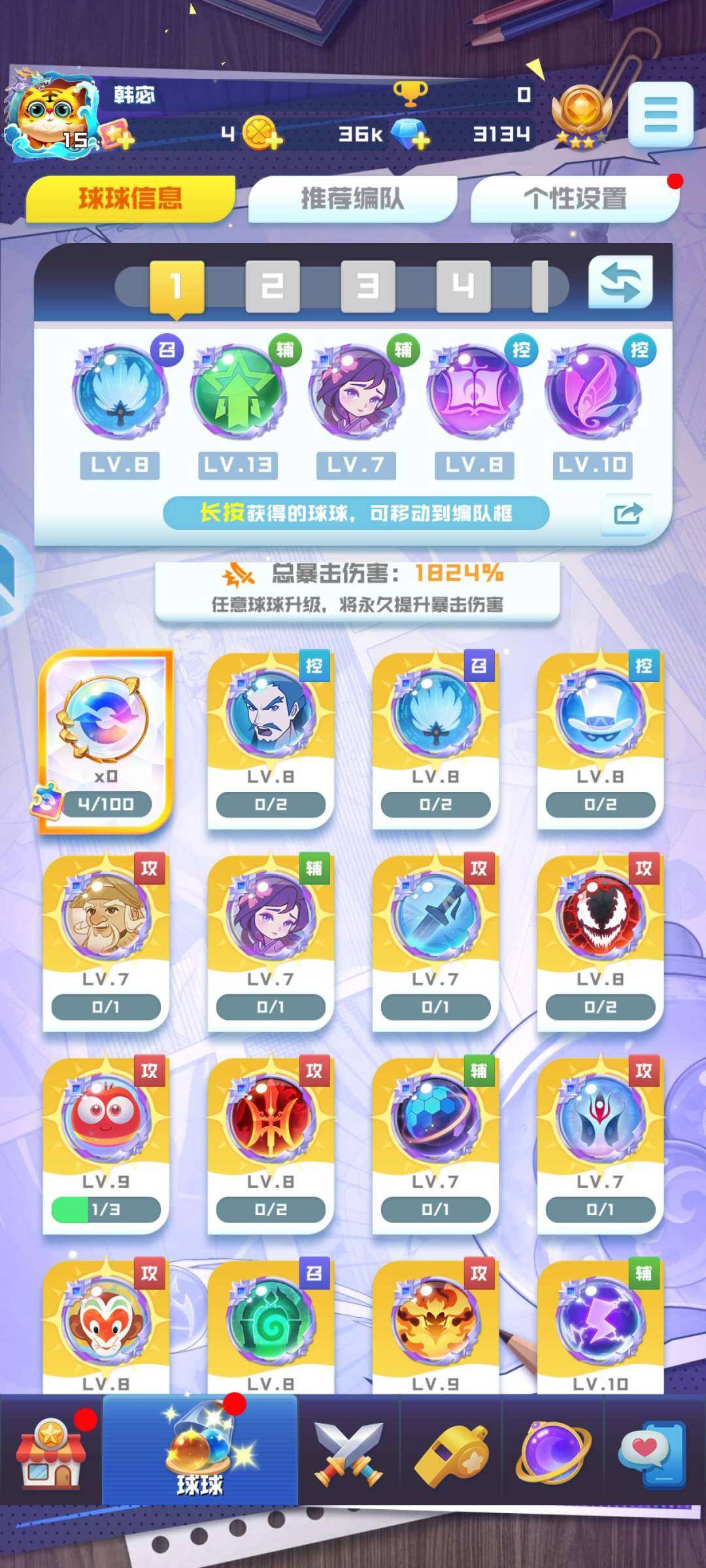Open the red venom ball card
706x1568 pixels.
point(599,941)
